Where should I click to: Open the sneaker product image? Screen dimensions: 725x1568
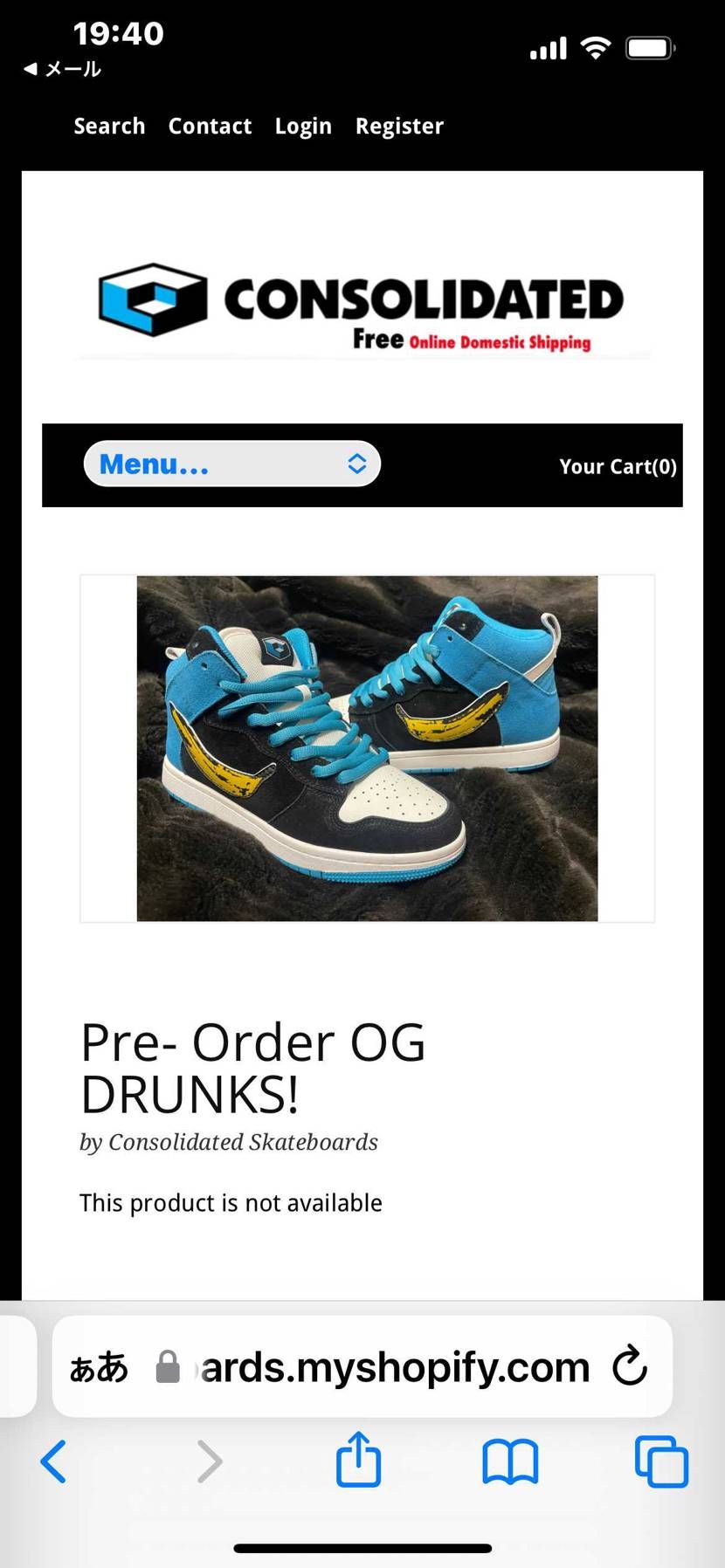pos(367,748)
